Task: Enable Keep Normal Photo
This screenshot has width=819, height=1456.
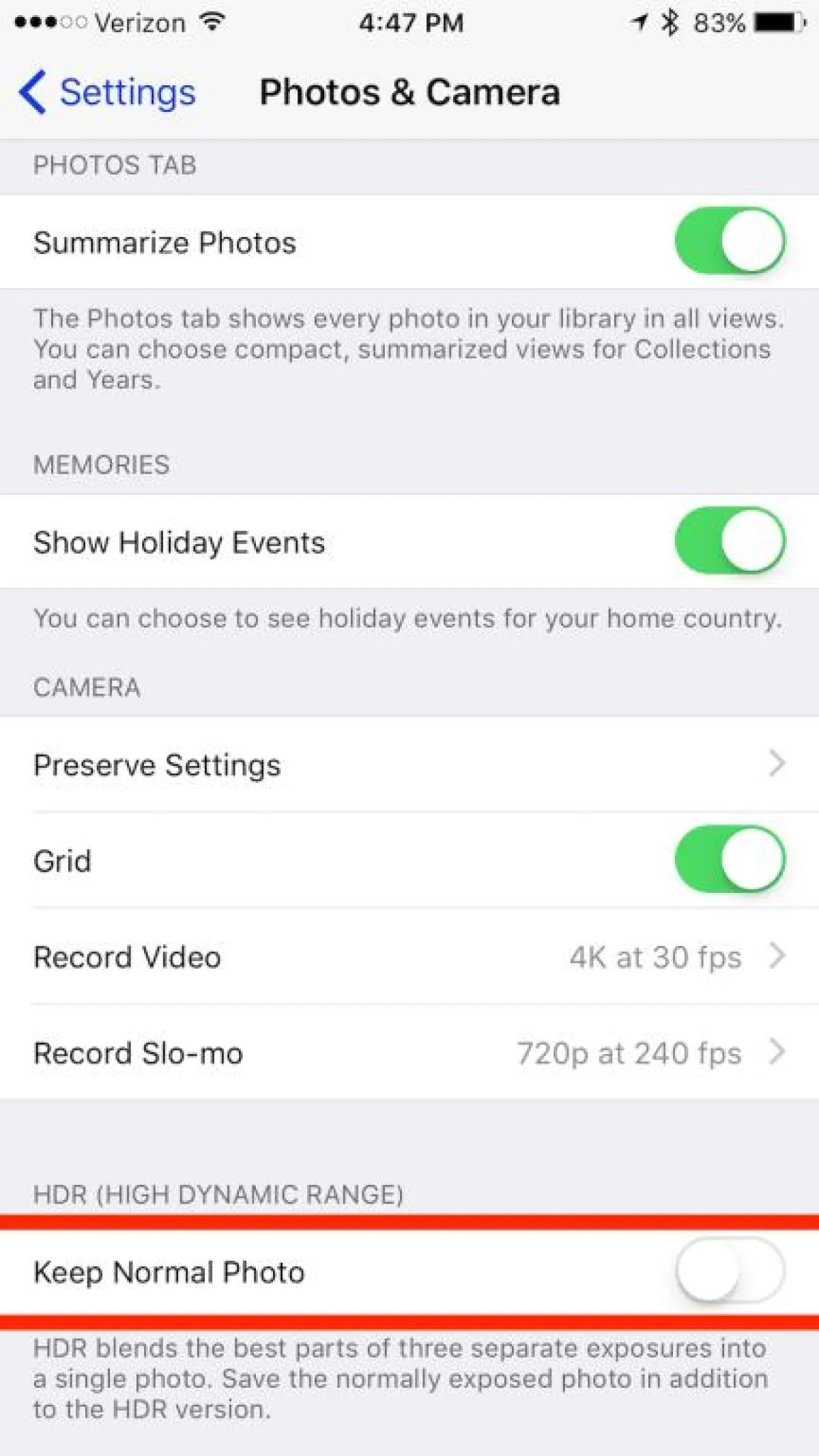Action: [x=729, y=1271]
